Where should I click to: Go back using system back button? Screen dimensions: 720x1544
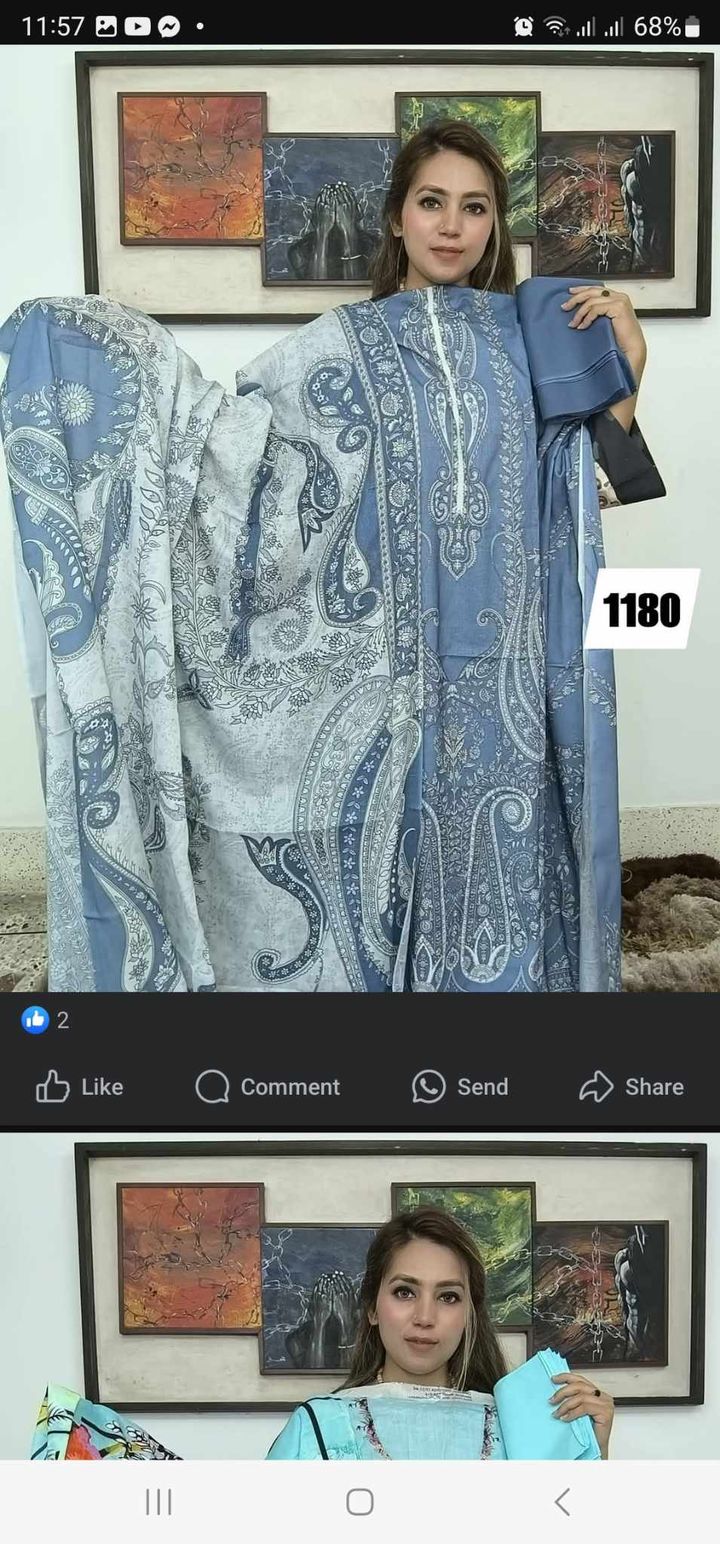click(x=562, y=1502)
